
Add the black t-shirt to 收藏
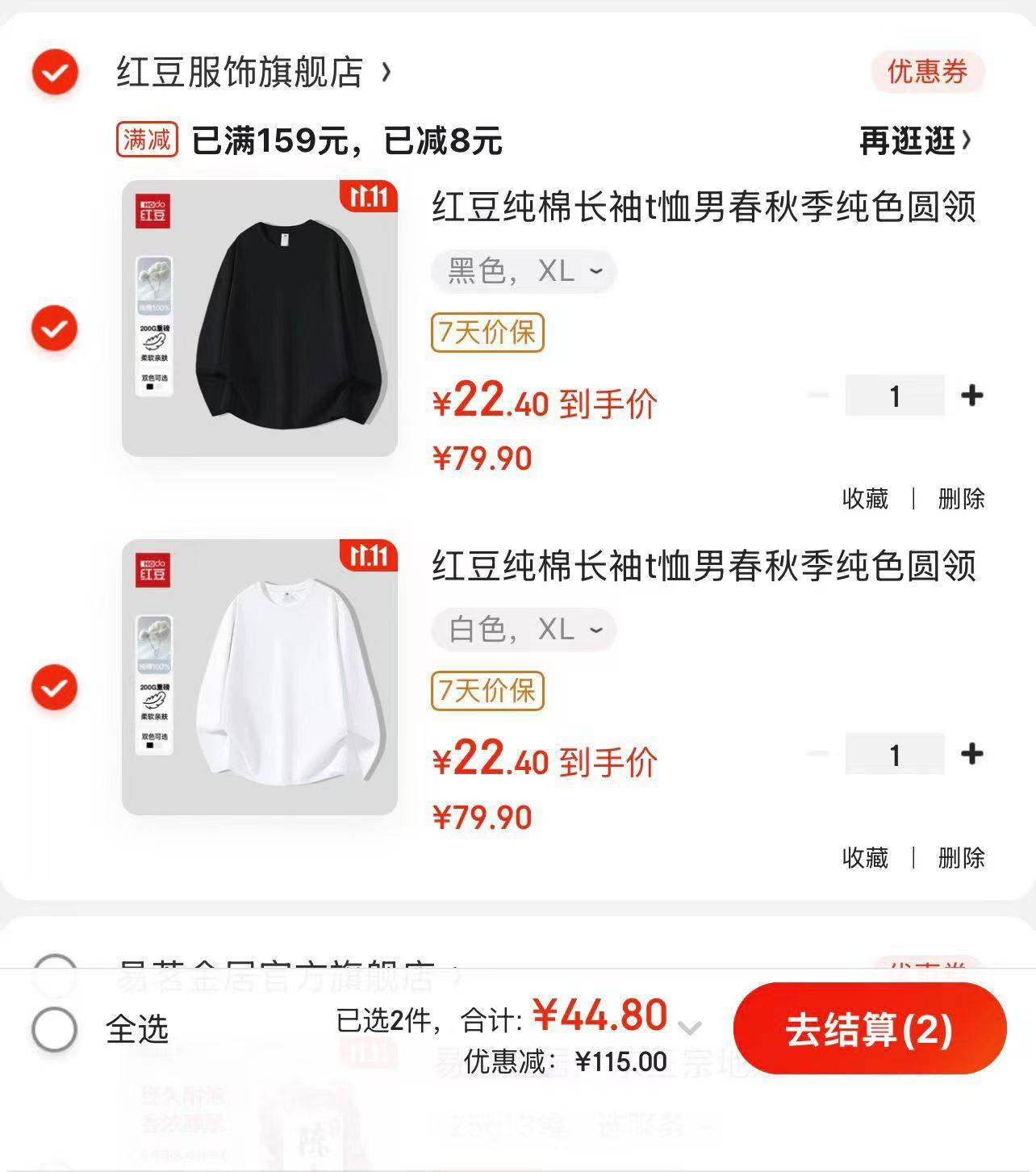point(865,499)
